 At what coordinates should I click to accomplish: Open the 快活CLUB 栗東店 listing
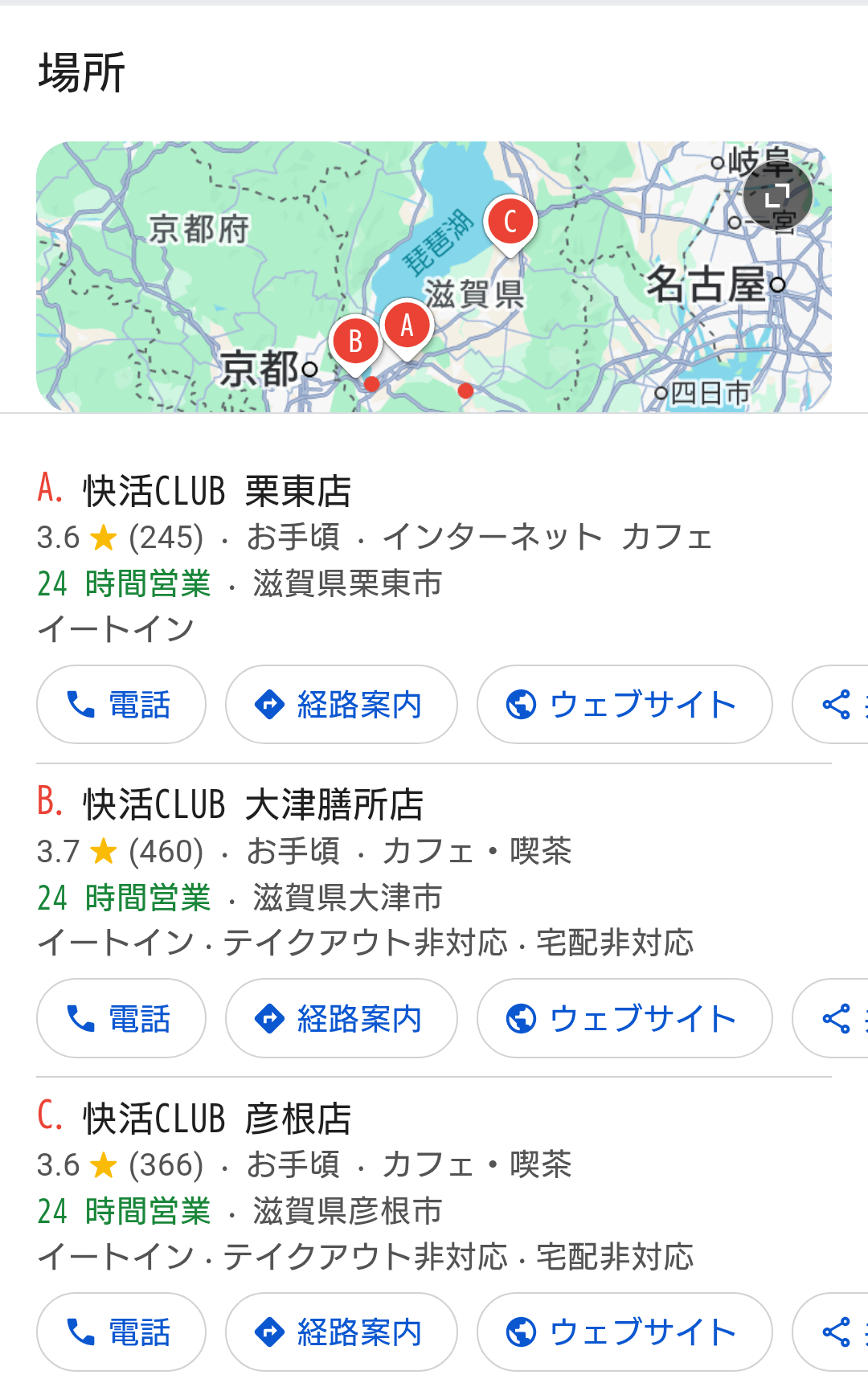tap(217, 491)
